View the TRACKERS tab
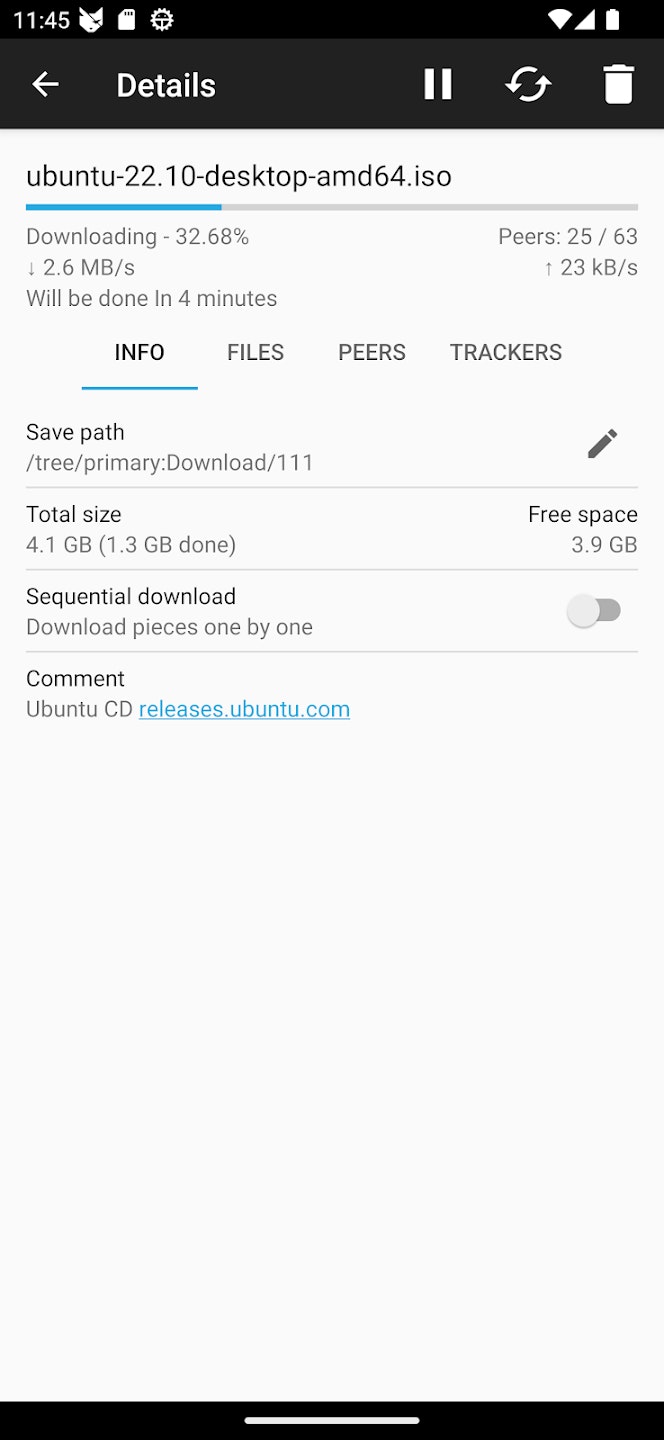 coord(505,352)
